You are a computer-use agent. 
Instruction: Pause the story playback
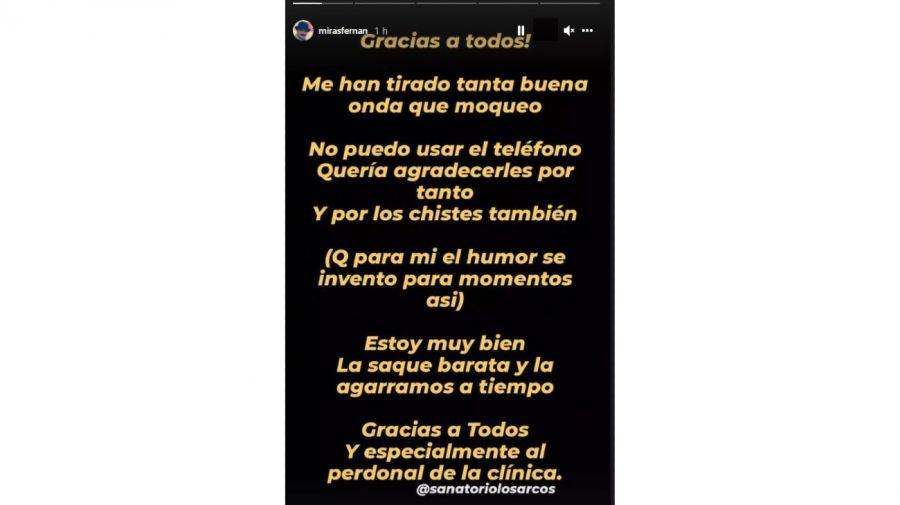[x=521, y=31]
